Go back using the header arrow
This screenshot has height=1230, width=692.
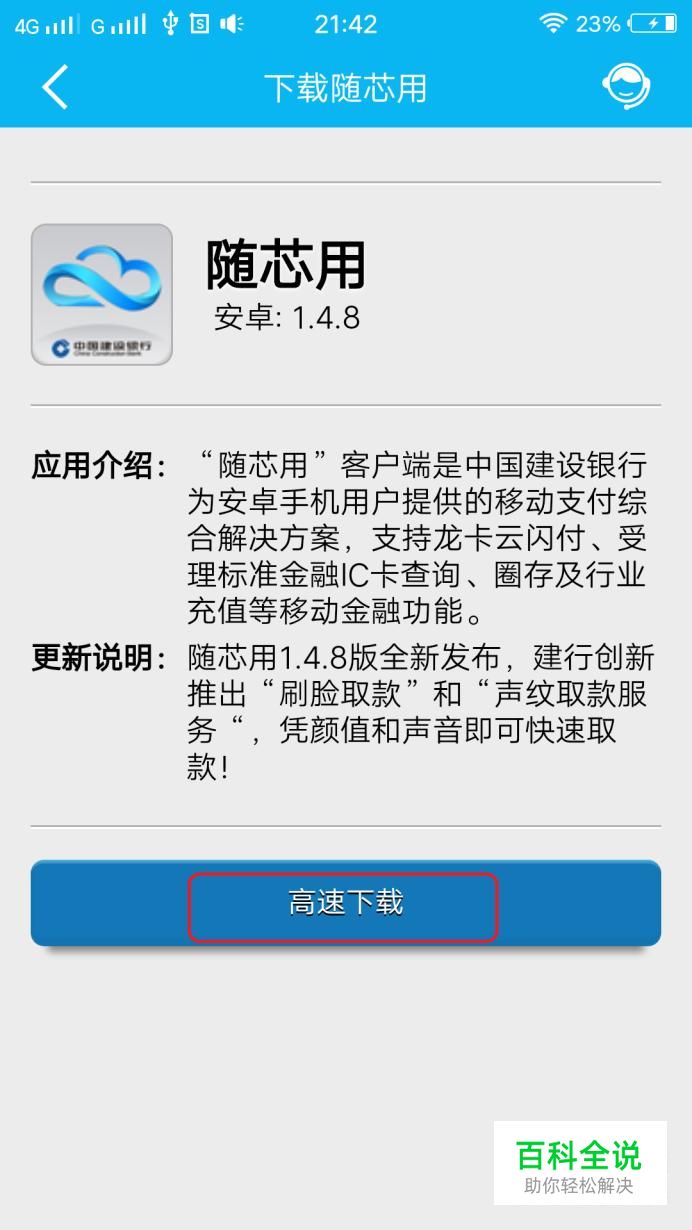(55, 88)
